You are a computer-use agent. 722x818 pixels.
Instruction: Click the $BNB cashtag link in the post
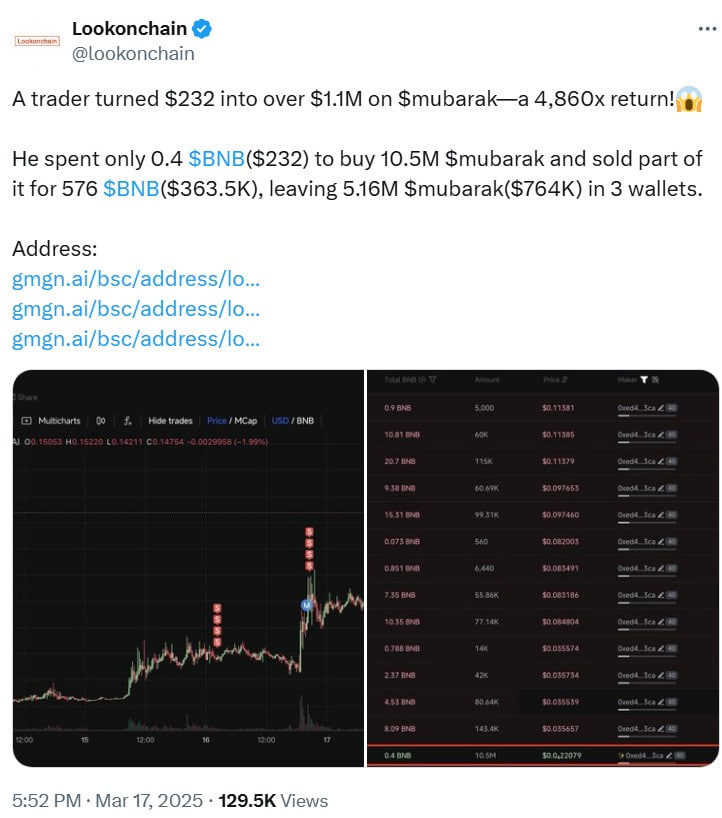pos(215,160)
